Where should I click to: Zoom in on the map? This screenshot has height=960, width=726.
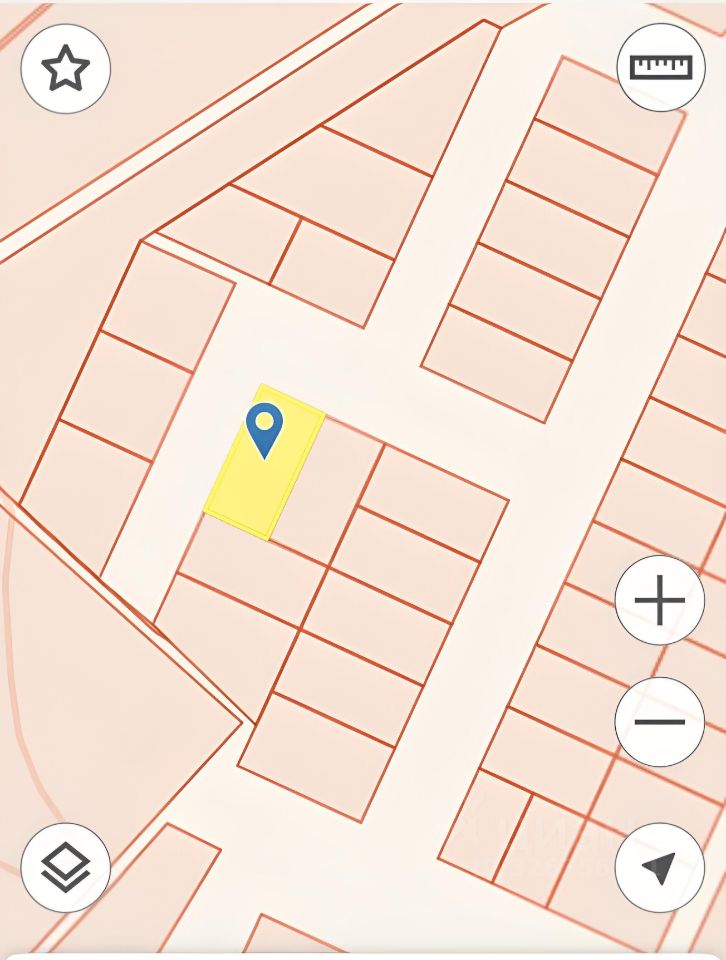660,601
